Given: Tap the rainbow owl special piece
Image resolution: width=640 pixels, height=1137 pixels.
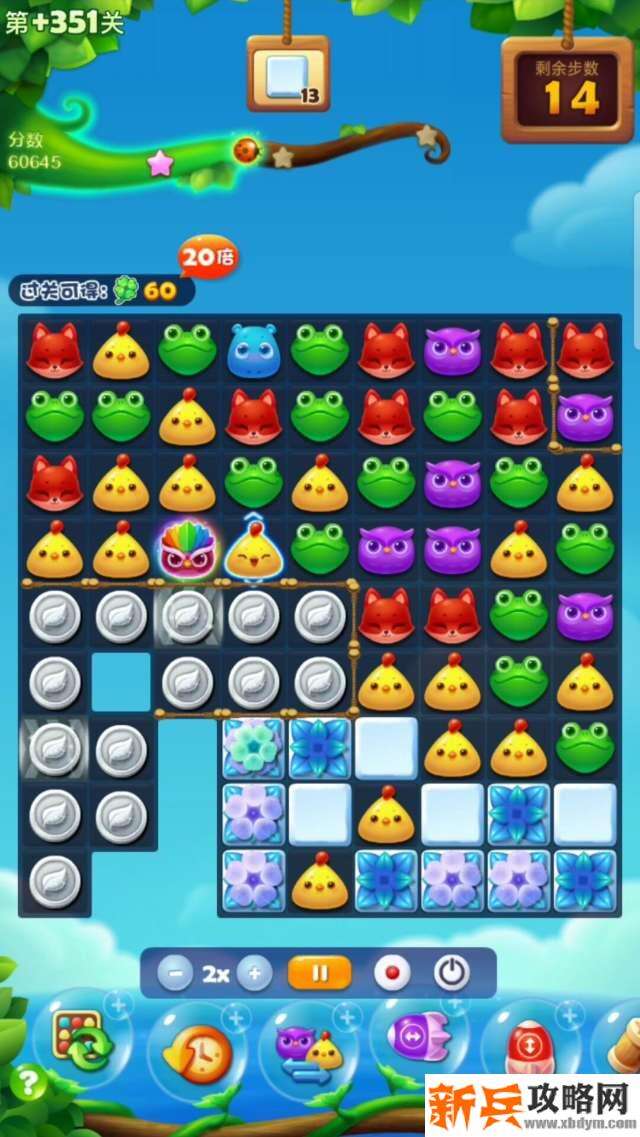Looking at the screenshot, I should coord(187,551).
